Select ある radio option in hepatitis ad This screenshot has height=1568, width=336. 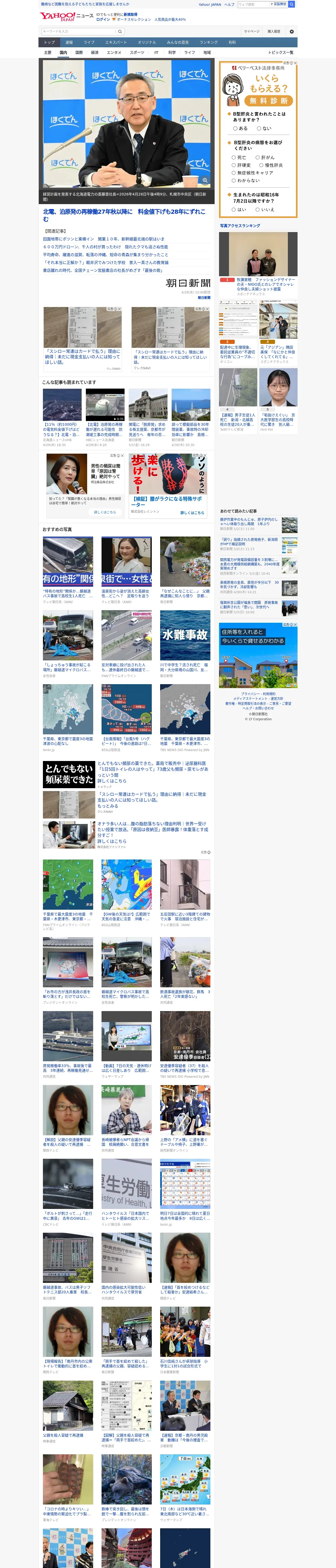coord(240,128)
